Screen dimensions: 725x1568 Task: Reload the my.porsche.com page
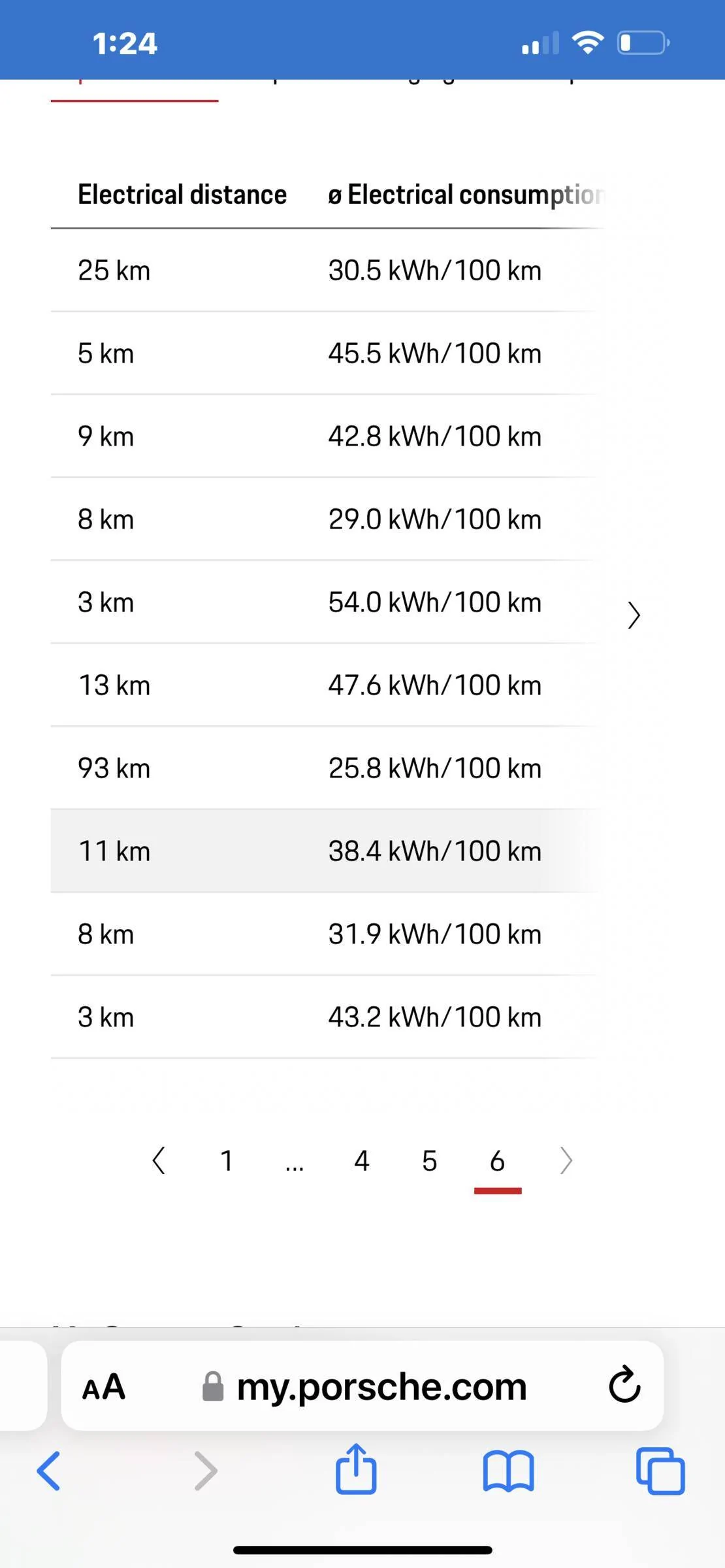pos(624,1384)
